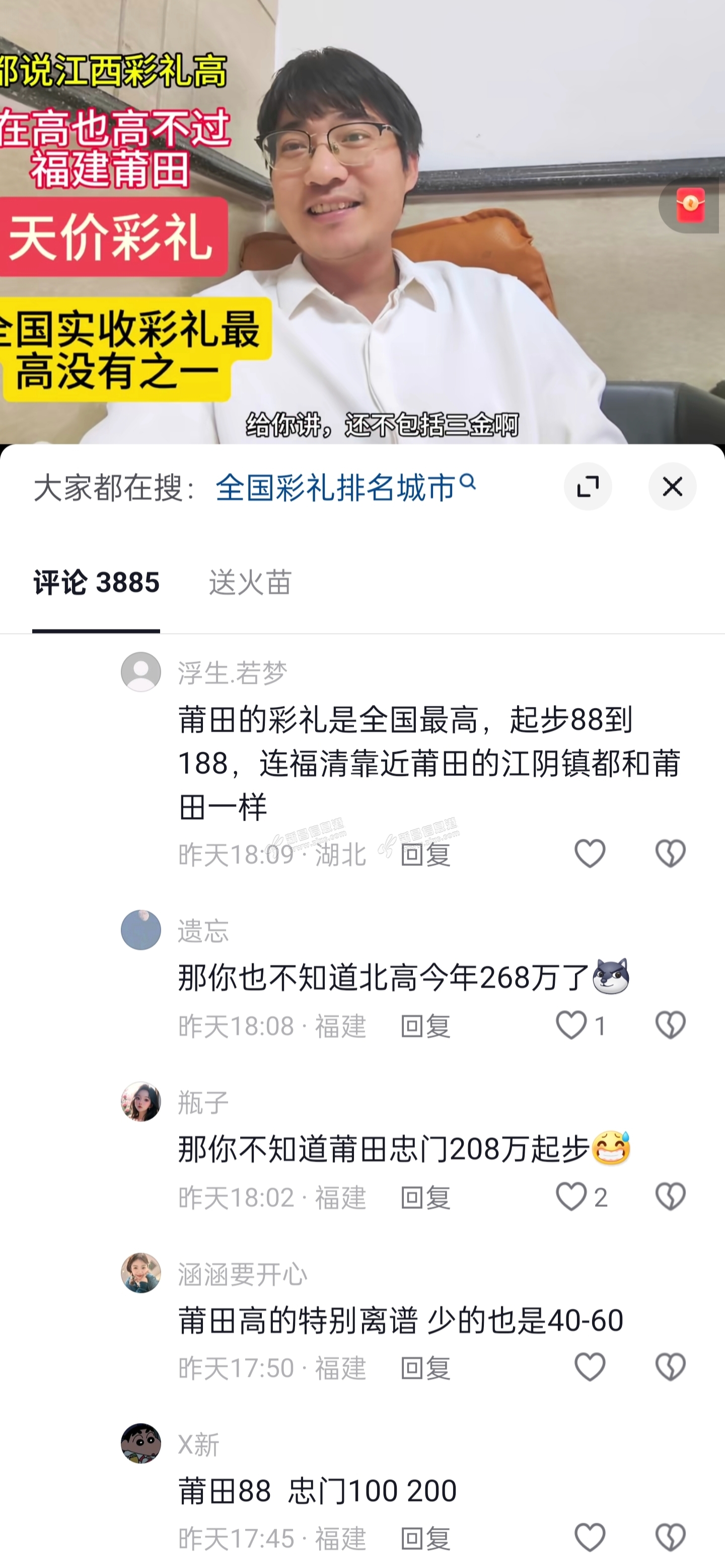Open 遗忘's profile avatar

coord(141,929)
